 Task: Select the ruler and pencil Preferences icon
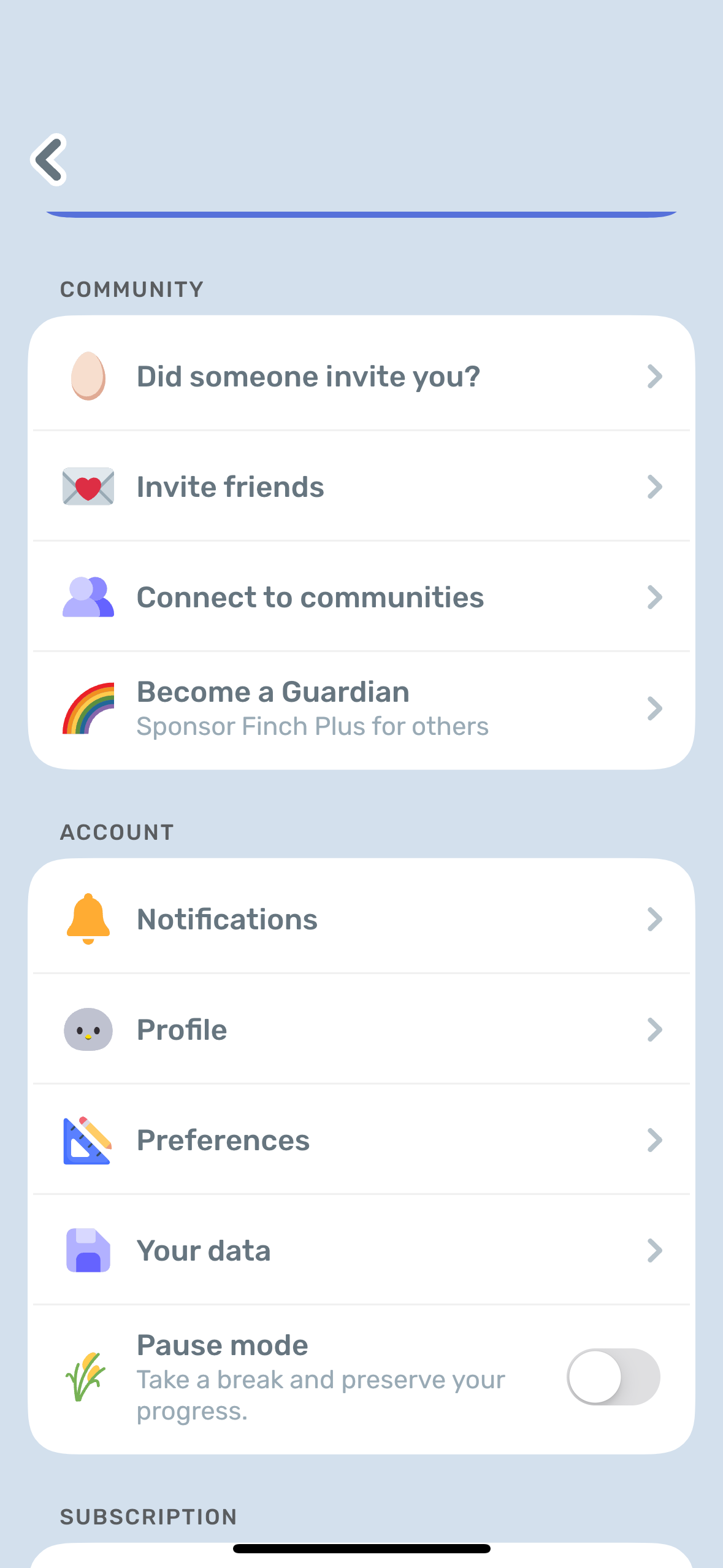[x=87, y=1140]
